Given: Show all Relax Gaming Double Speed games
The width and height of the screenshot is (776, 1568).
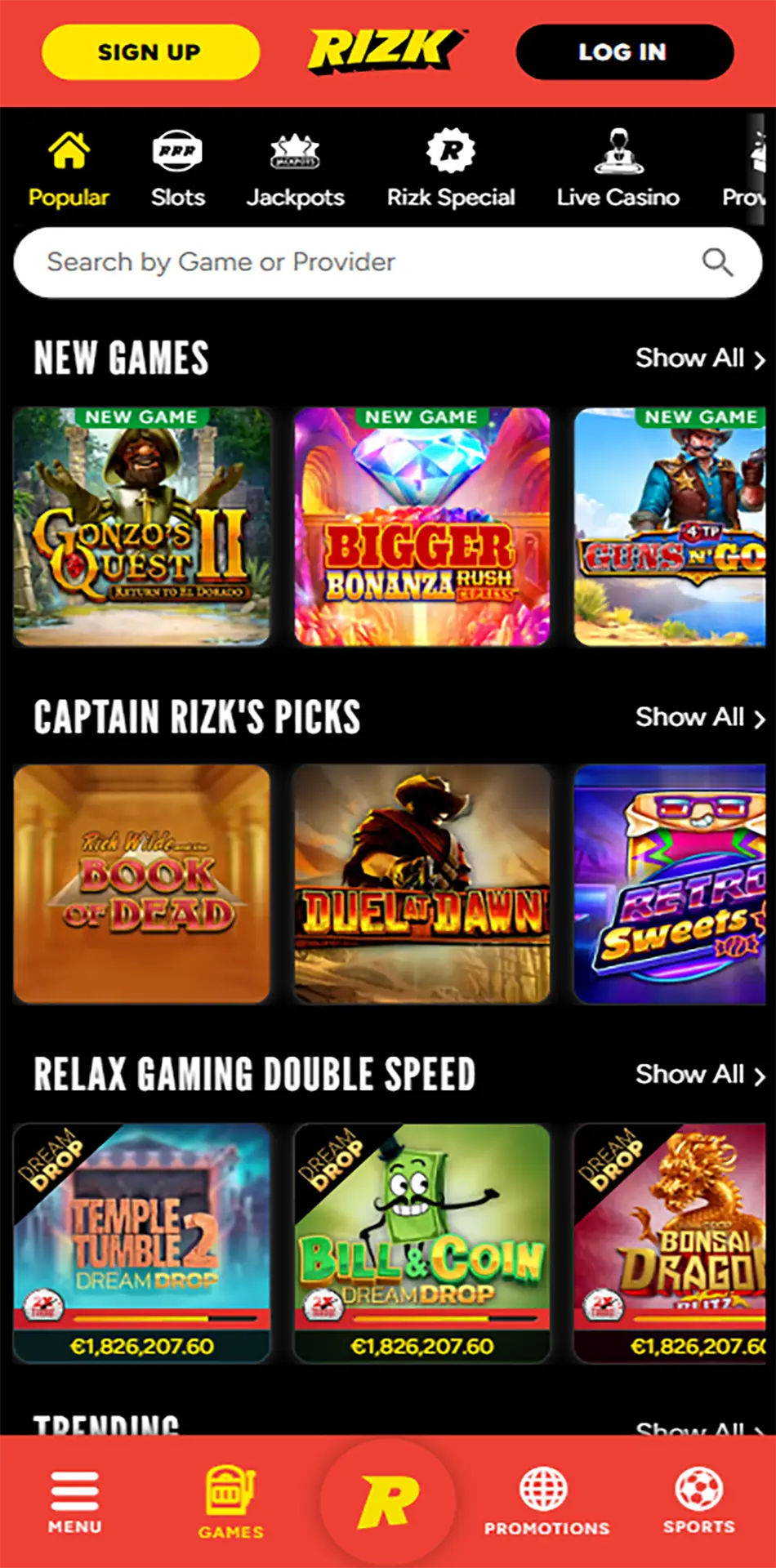Looking at the screenshot, I should (699, 1075).
